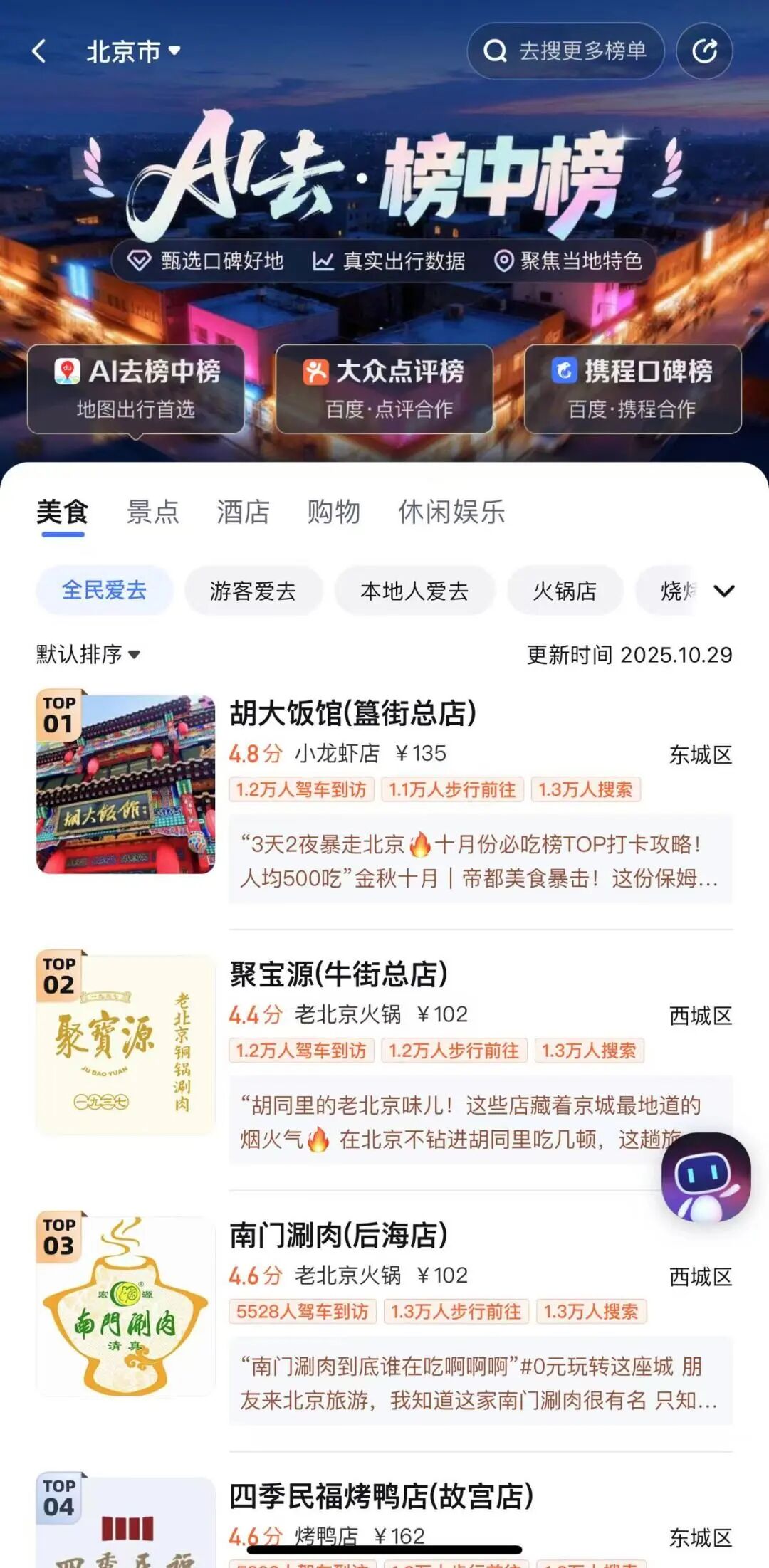
Task: Open the 默认排序 sort dropdown
Action: coord(88,654)
